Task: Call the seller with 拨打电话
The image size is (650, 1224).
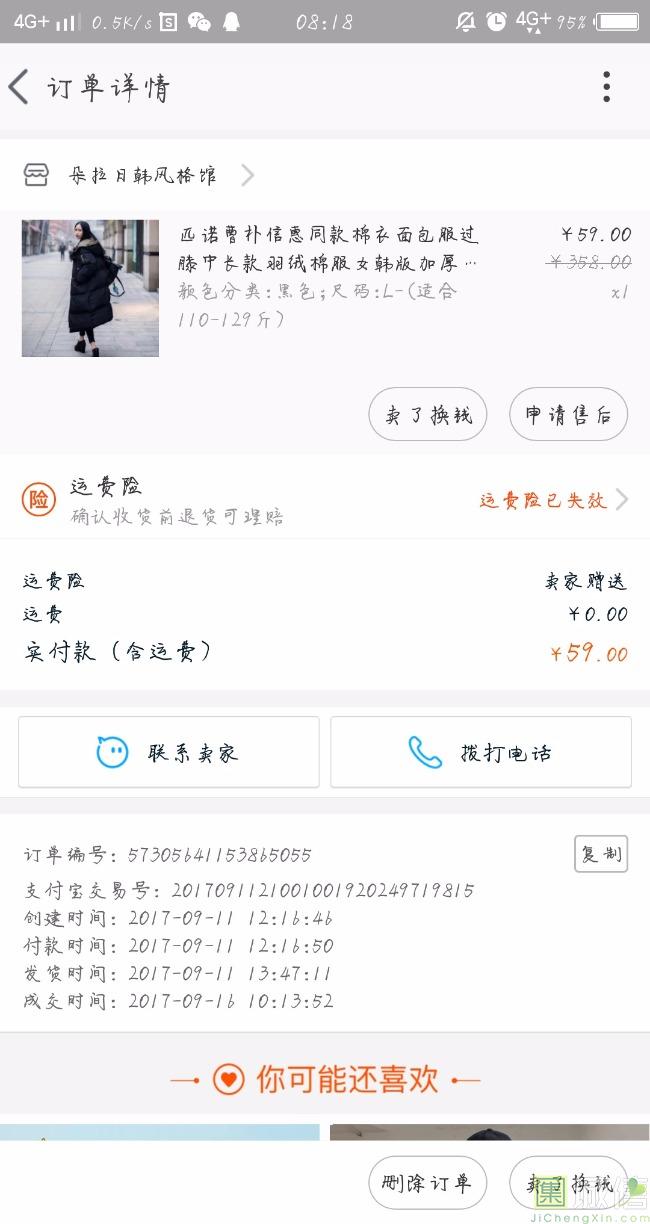Action: coord(481,752)
